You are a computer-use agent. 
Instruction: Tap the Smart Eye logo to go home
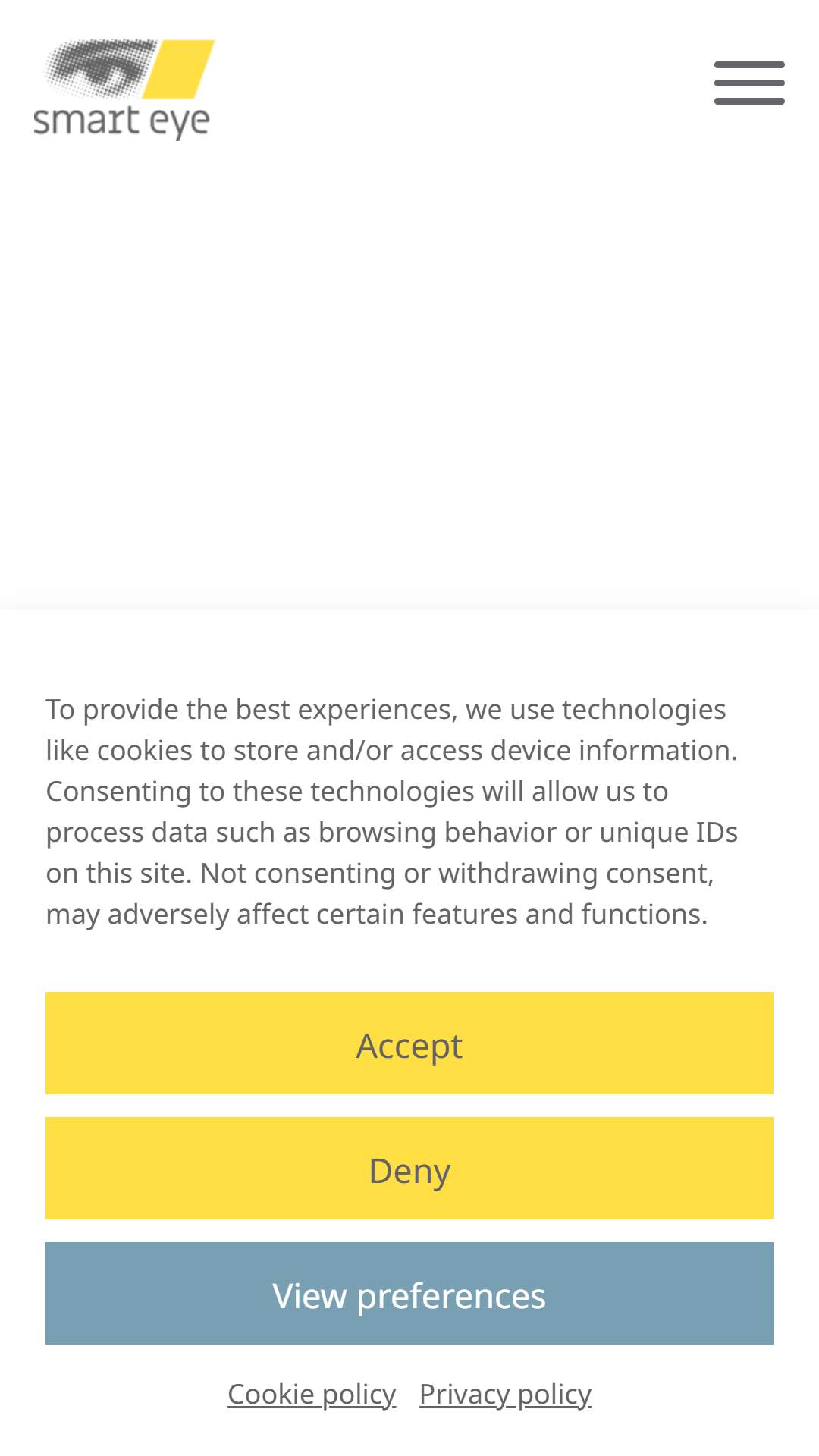point(124,89)
